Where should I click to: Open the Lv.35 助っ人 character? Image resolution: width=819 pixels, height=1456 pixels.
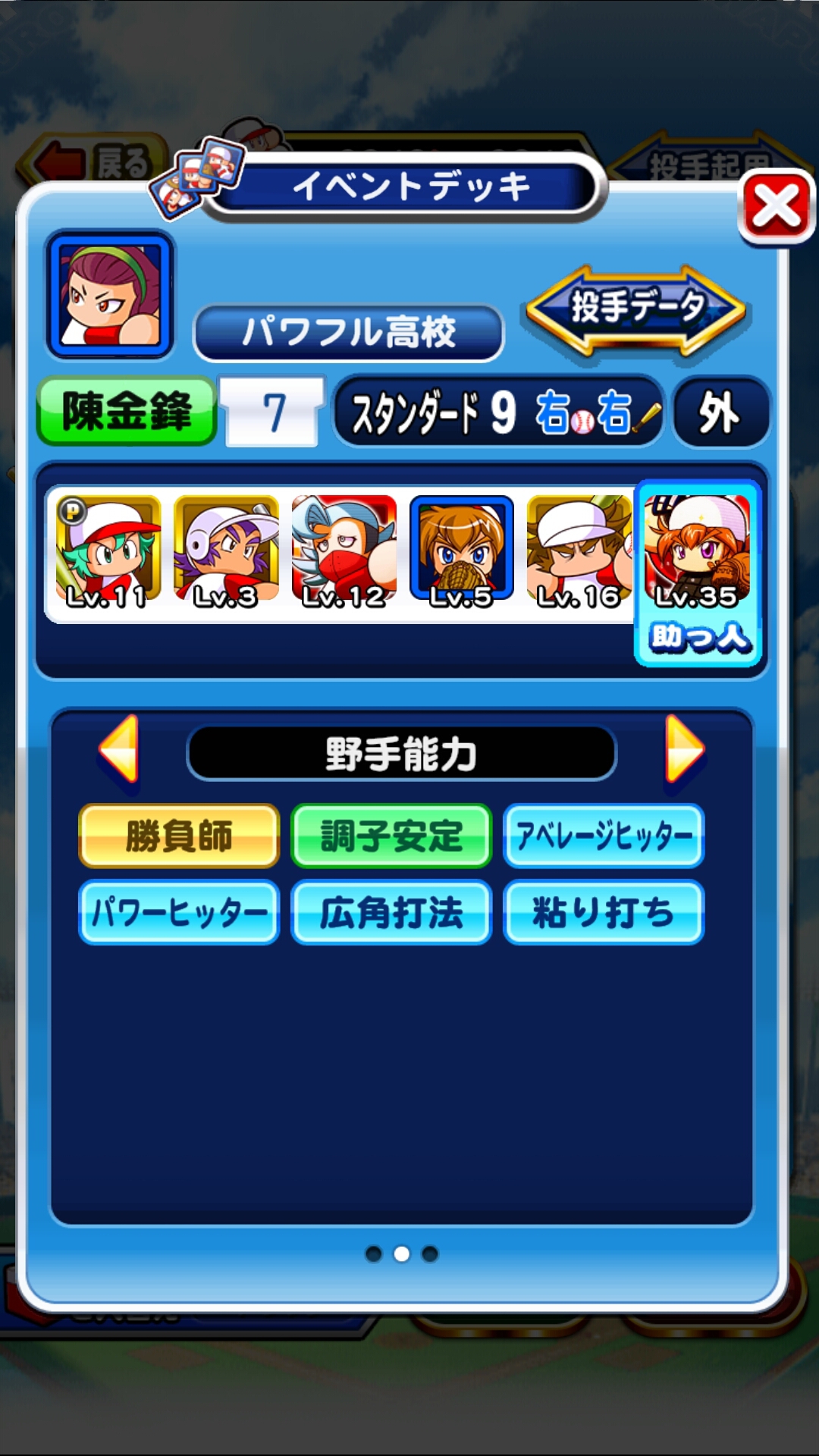point(698,573)
